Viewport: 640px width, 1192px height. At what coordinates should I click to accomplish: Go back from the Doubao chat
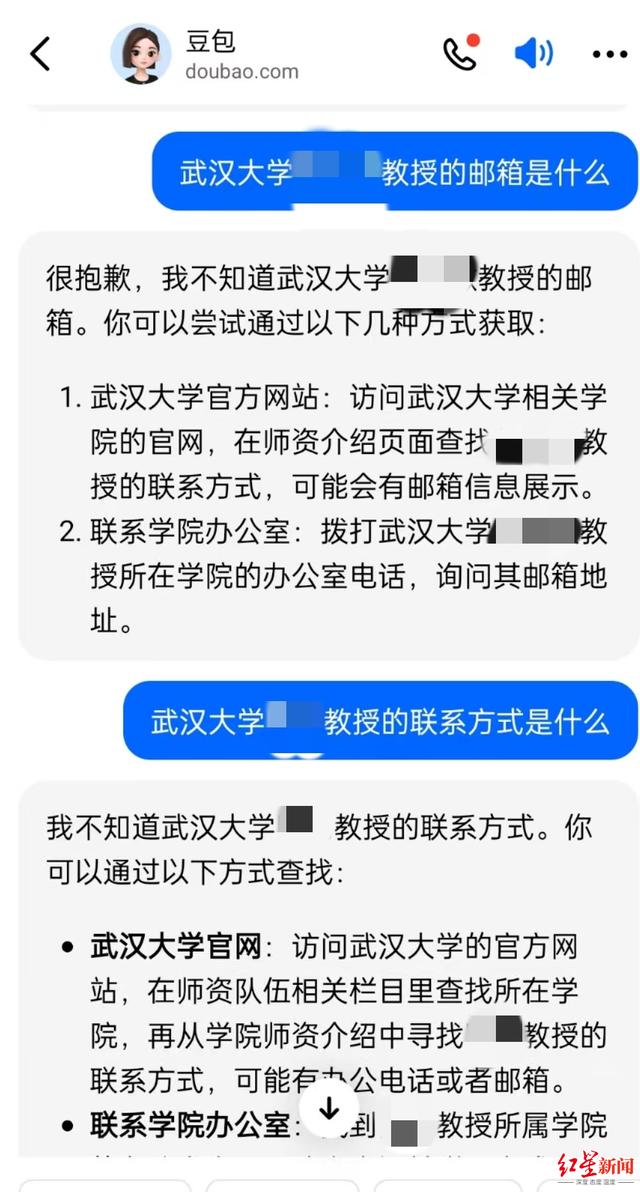click(40, 54)
